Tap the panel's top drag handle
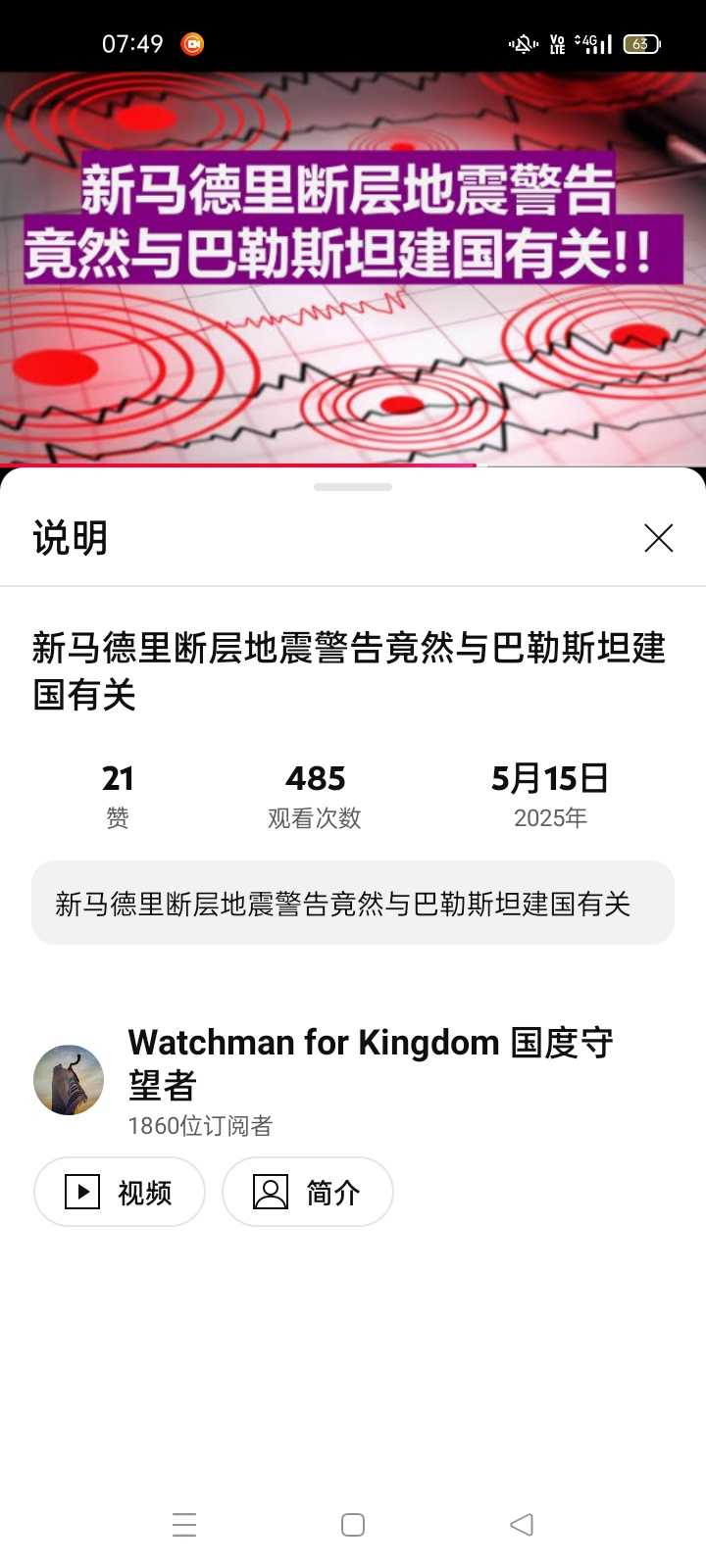Image resolution: width=706 pixels, height=1568 pixels. click(353, 487)
